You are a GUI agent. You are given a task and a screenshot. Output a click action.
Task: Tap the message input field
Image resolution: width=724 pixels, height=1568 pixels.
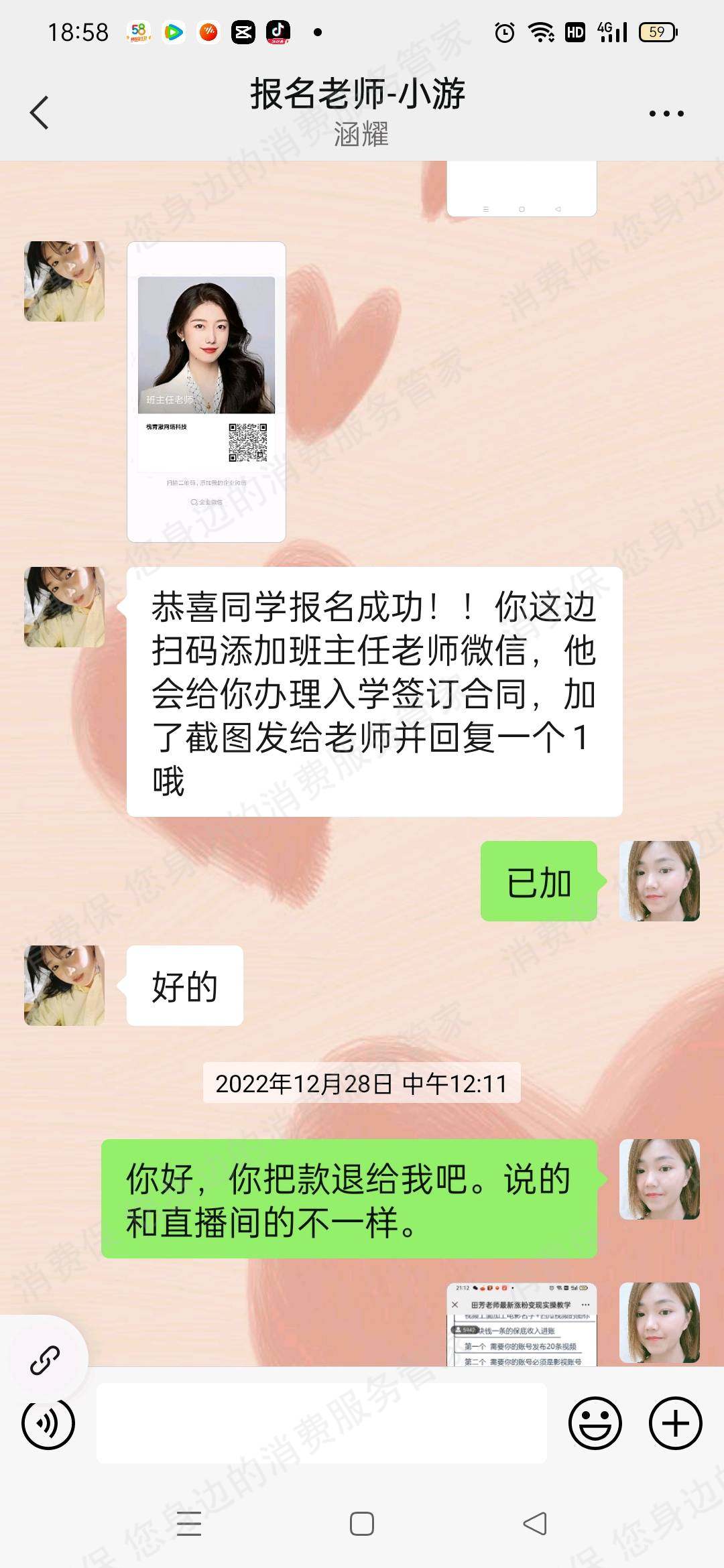322,1423
